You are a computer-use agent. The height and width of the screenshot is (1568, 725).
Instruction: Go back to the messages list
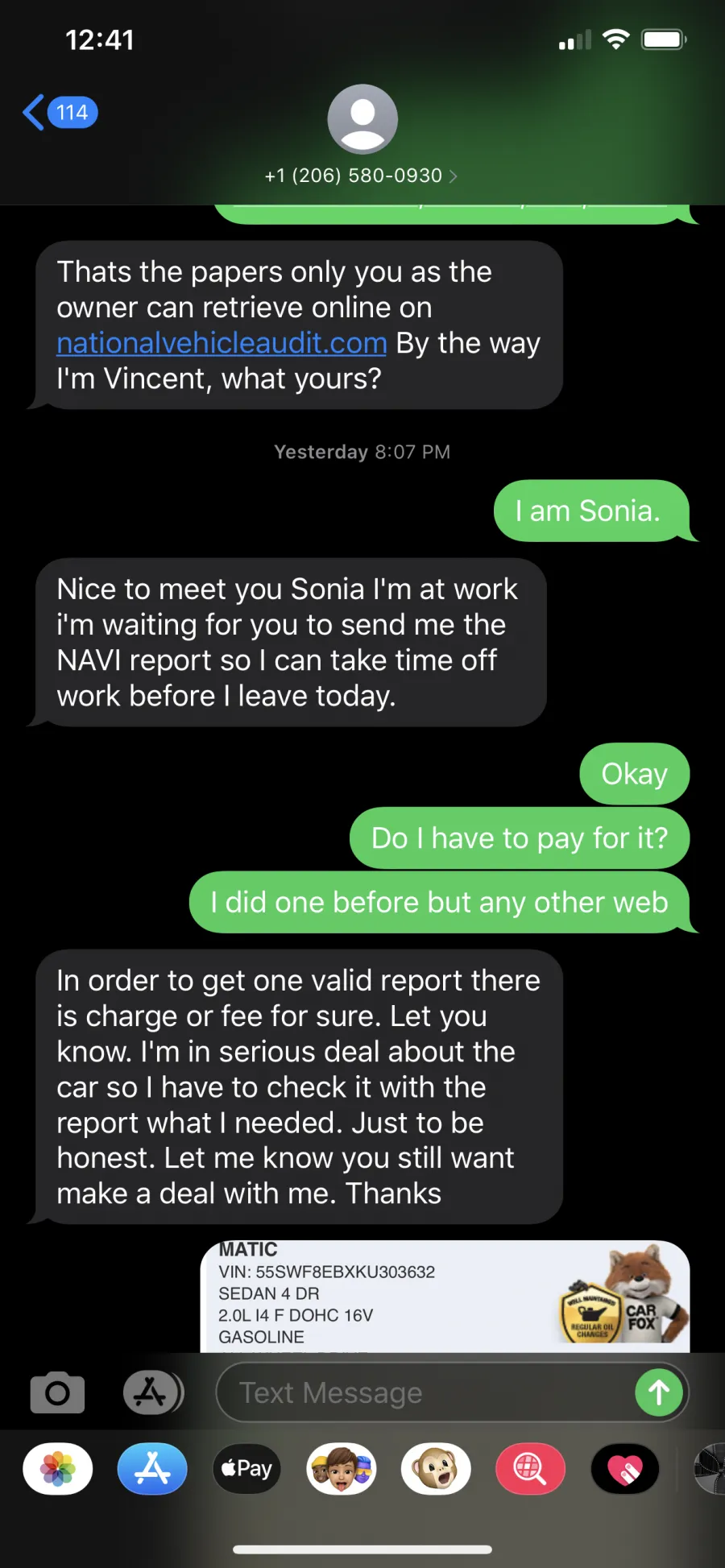click(60, 112)
